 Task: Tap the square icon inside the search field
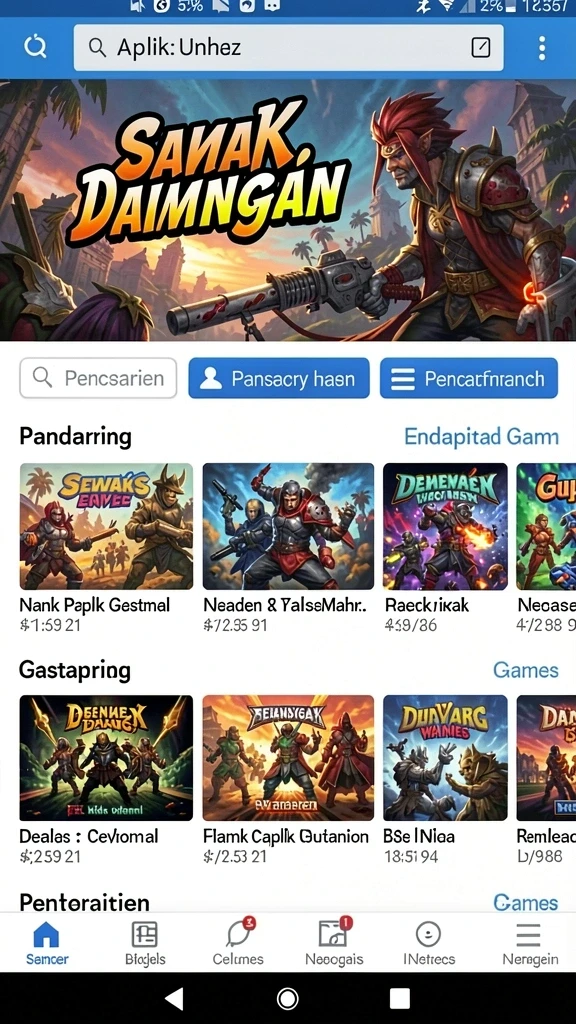coord(481,47)
